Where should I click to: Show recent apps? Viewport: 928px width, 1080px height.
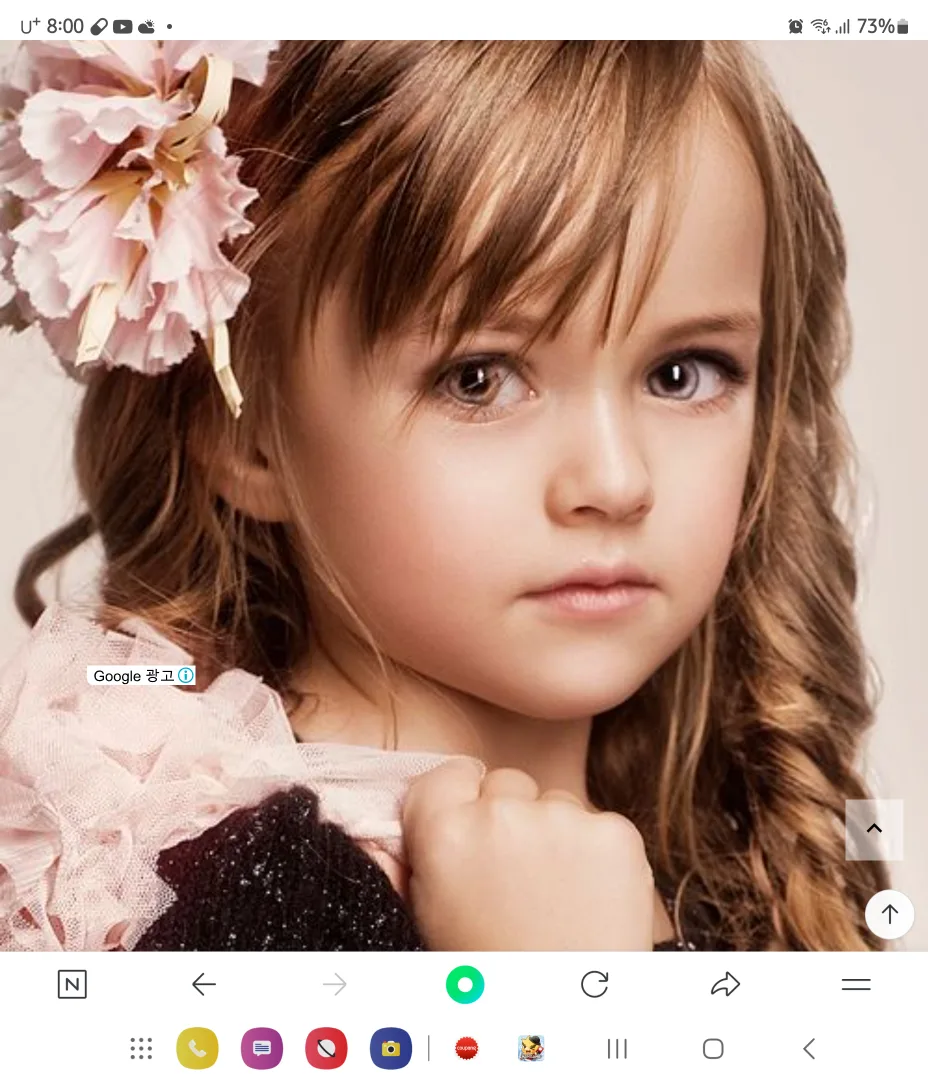click(617, 1049)
